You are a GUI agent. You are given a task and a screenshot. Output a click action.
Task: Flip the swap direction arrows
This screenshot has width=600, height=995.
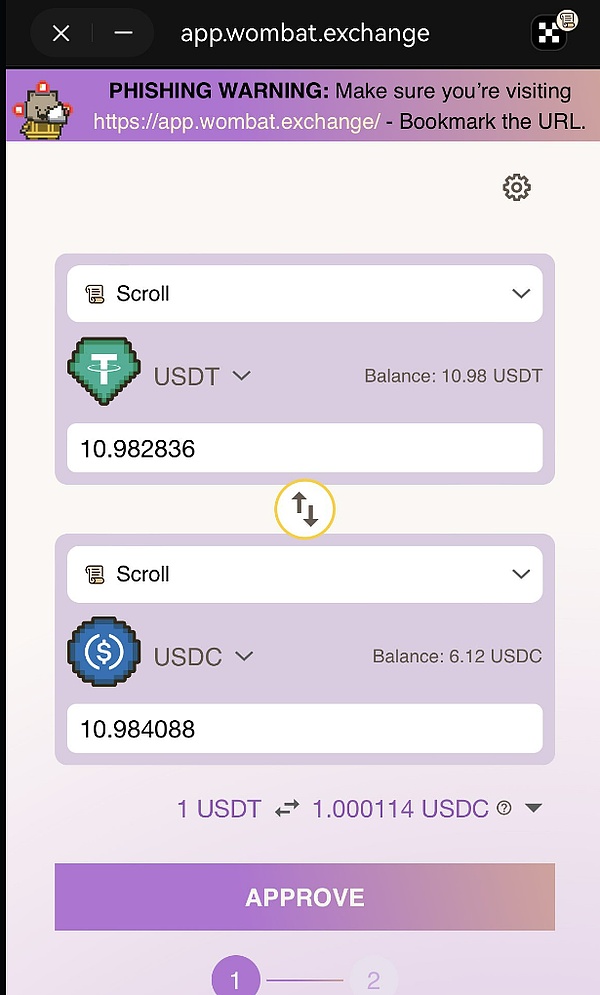pyautogui.click(x=305, y=510)
